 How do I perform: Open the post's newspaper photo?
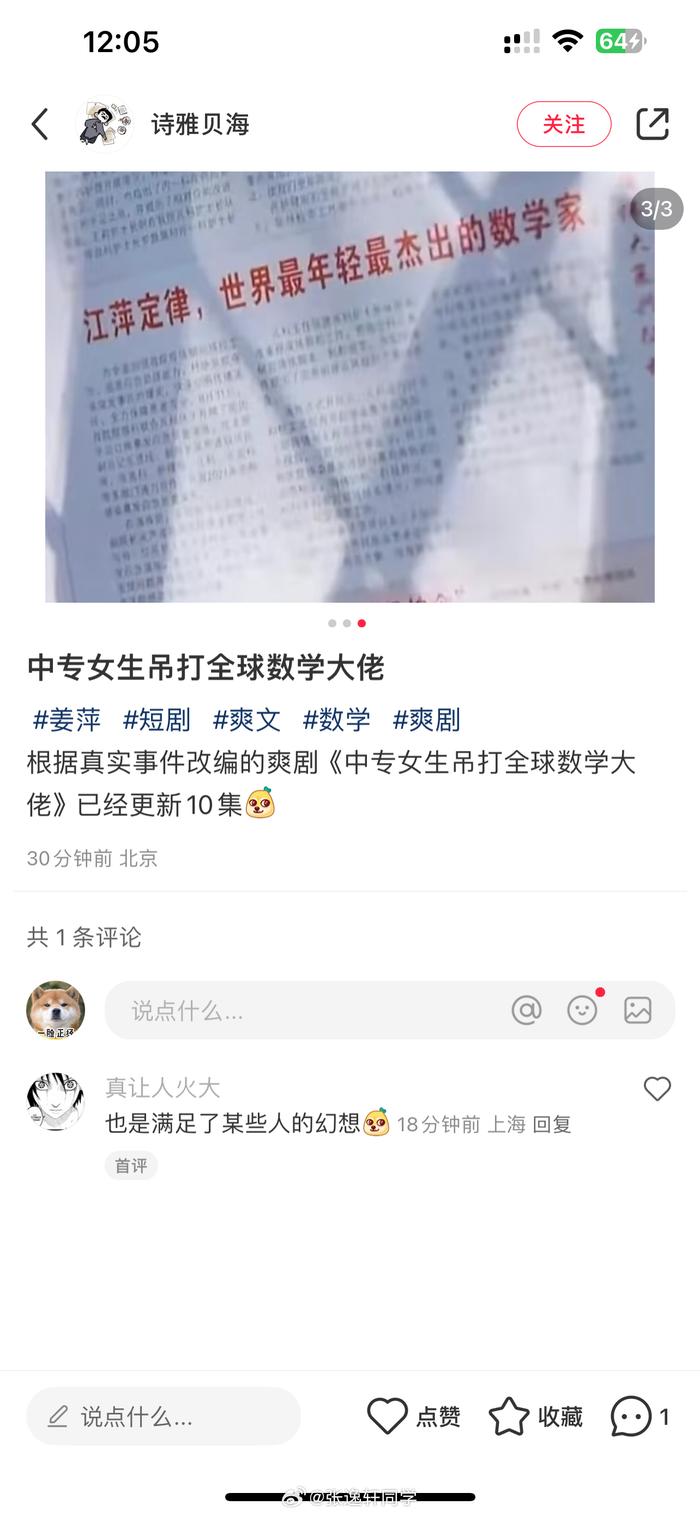350,387
